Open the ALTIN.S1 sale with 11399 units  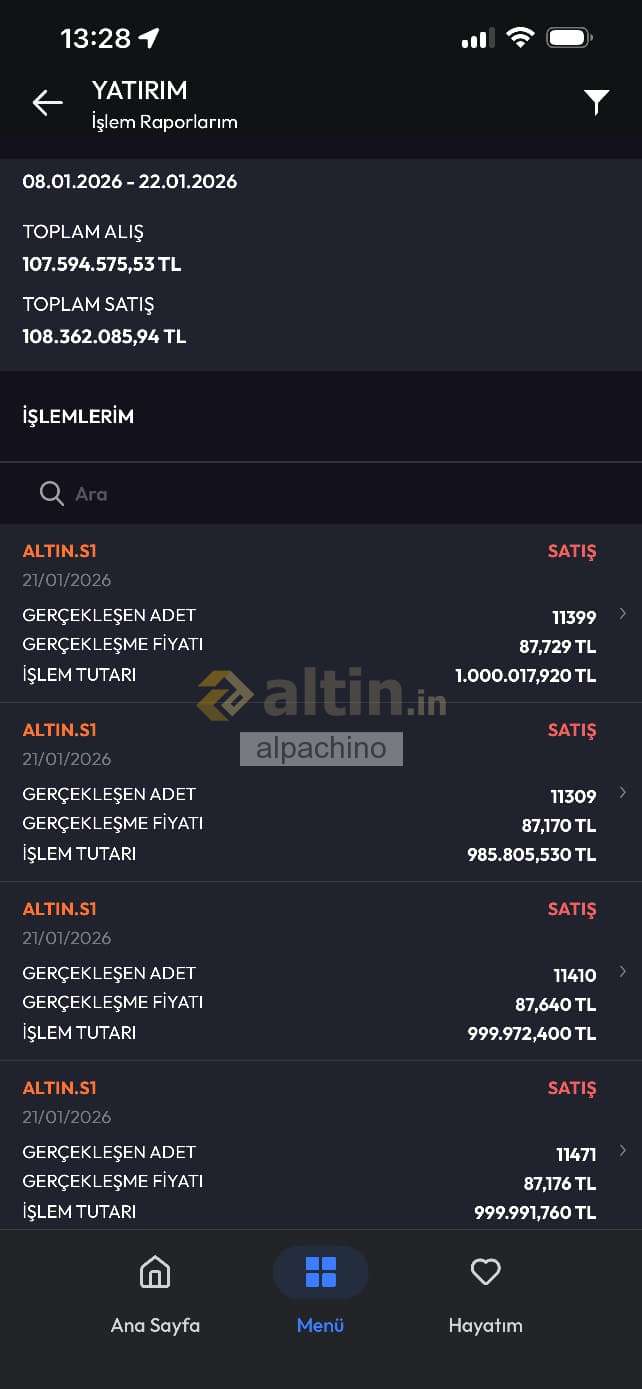click(x=320, y=613)
